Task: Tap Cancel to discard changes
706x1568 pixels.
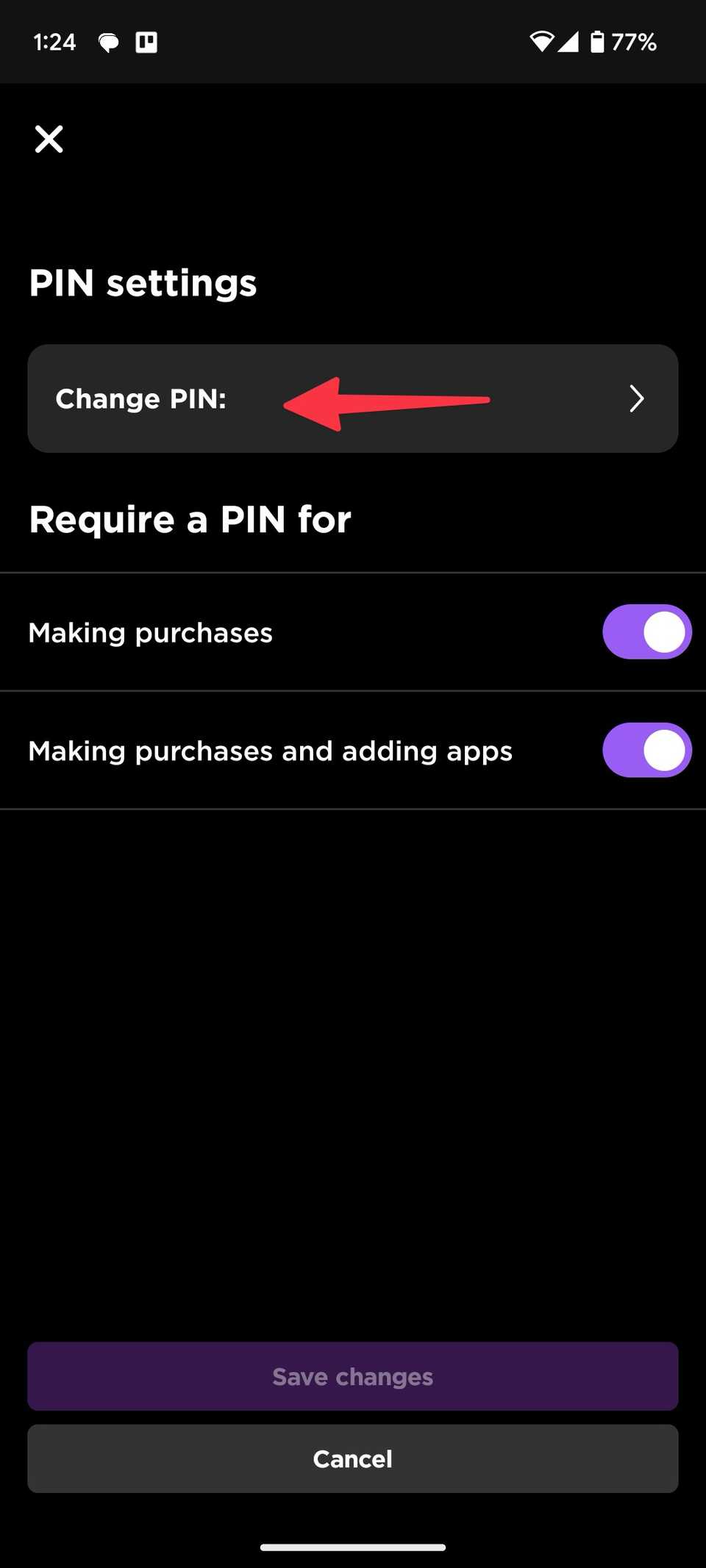Action: 352,1458
